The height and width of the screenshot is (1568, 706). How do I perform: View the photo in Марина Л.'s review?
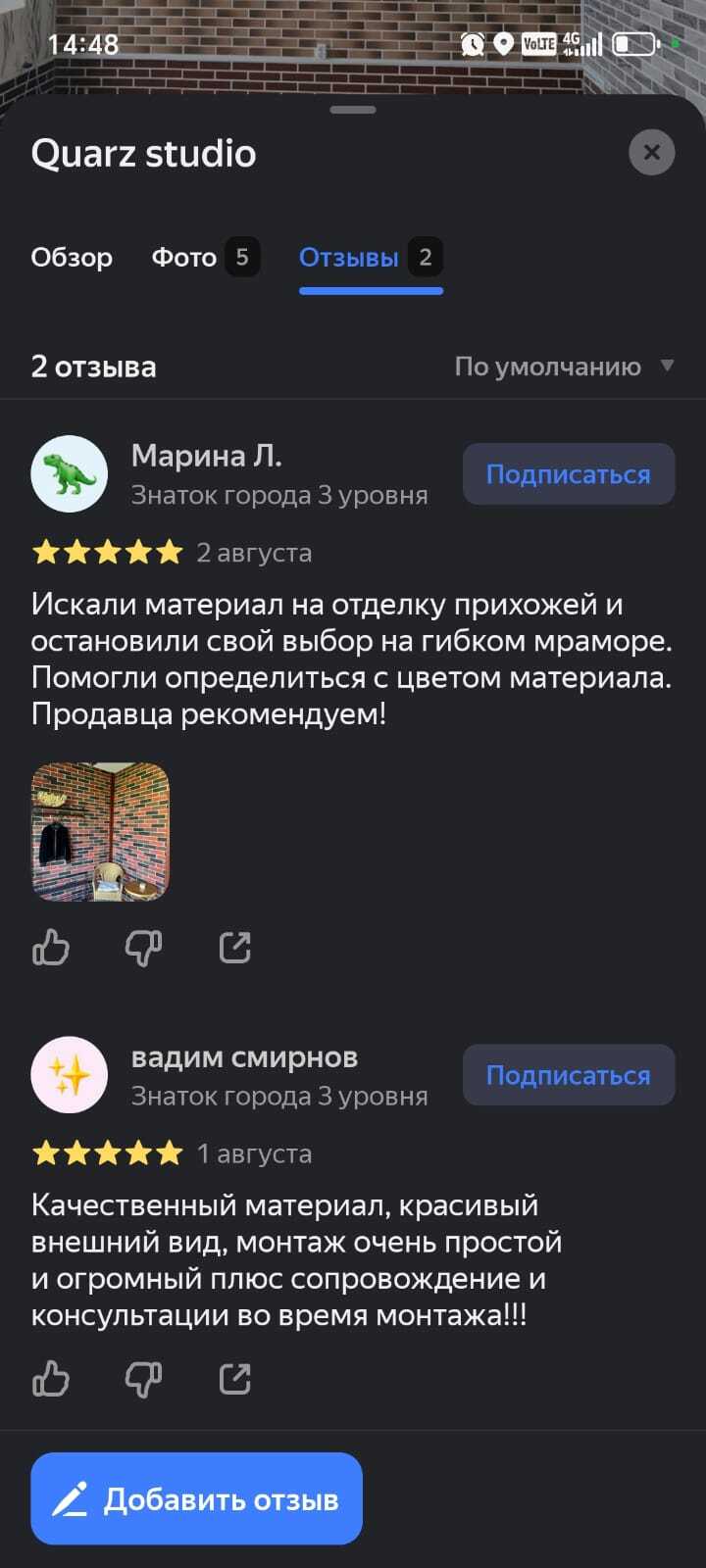(100, 831)
